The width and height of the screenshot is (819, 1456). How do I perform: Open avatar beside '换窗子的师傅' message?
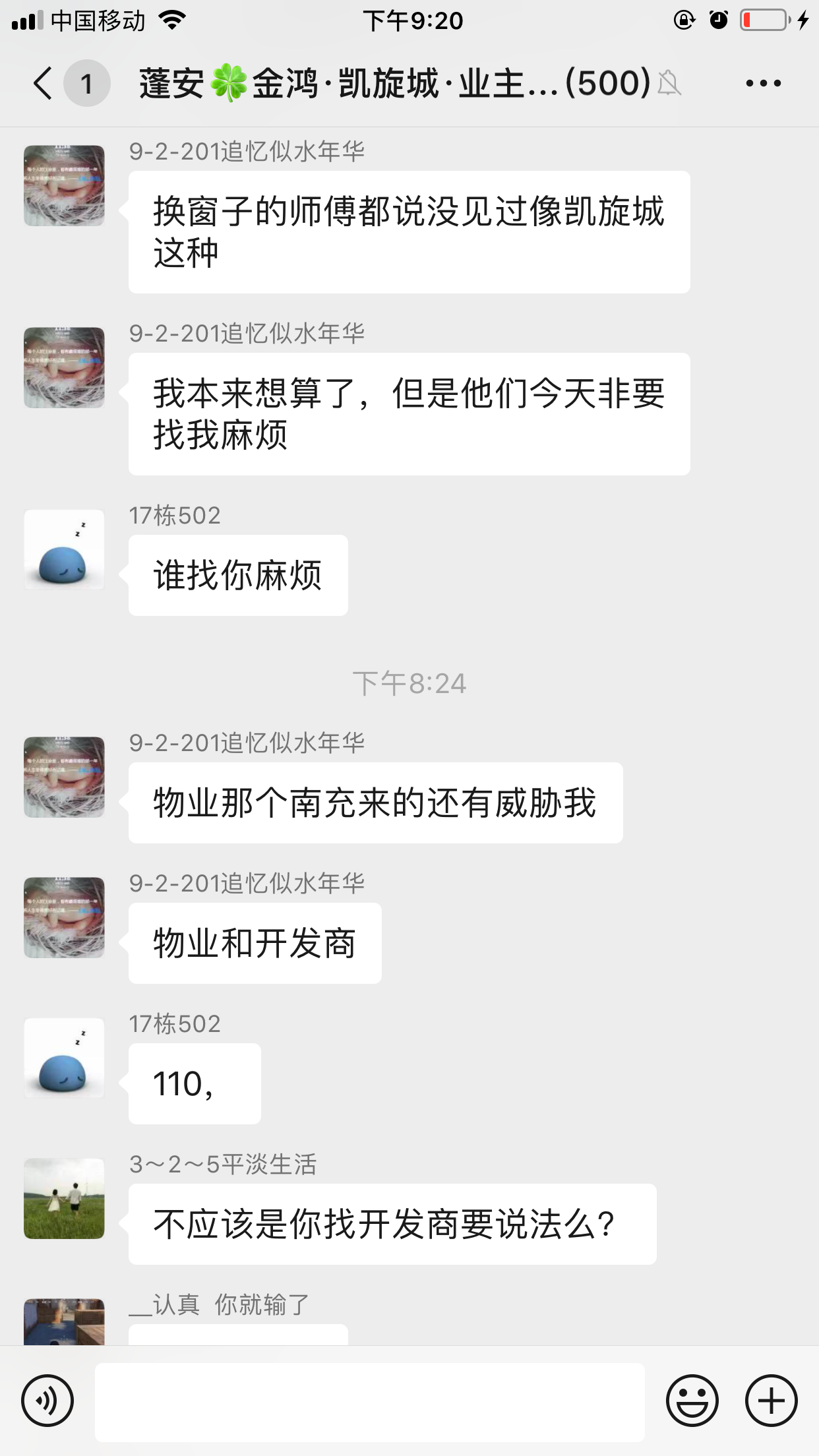tap(64, 186)
